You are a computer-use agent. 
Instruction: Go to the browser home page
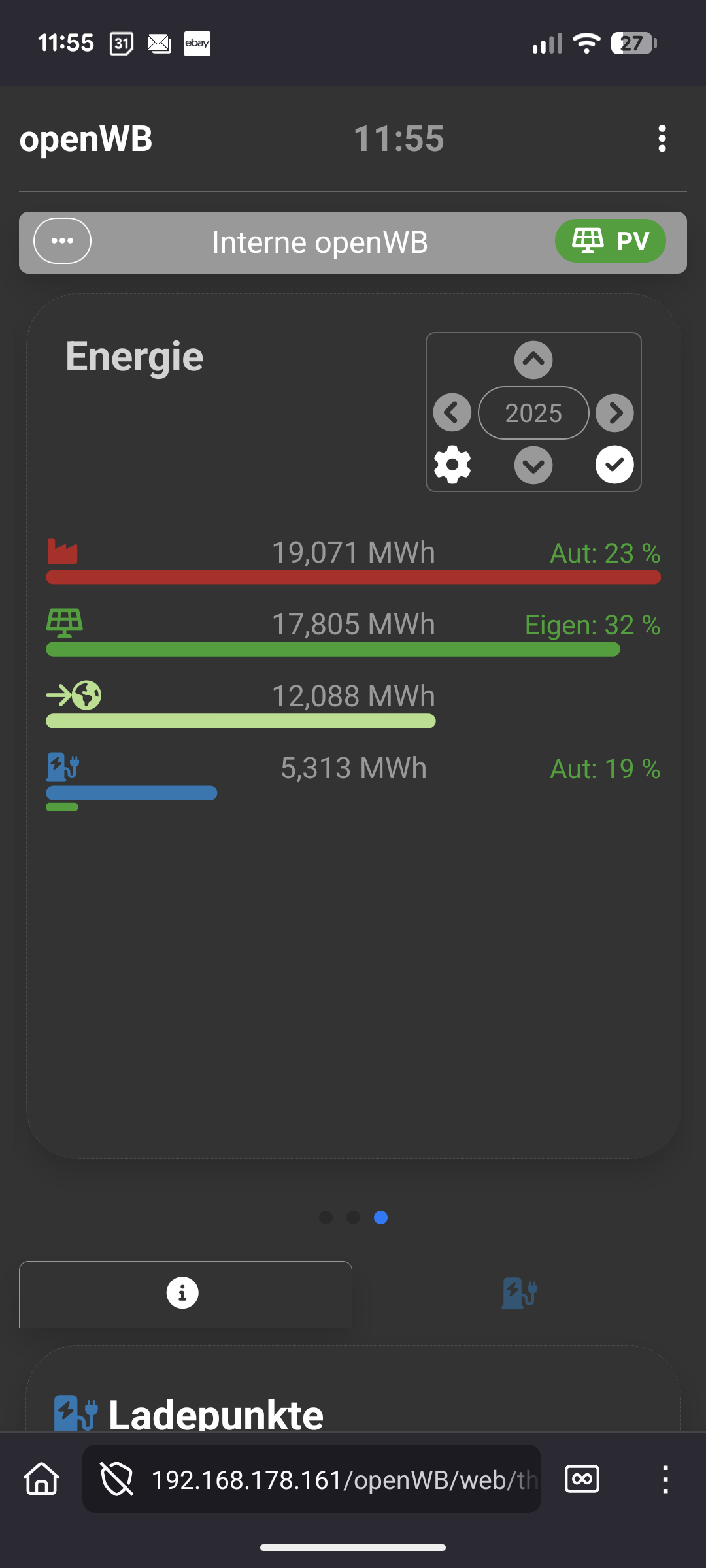[x=42, y=1478]
